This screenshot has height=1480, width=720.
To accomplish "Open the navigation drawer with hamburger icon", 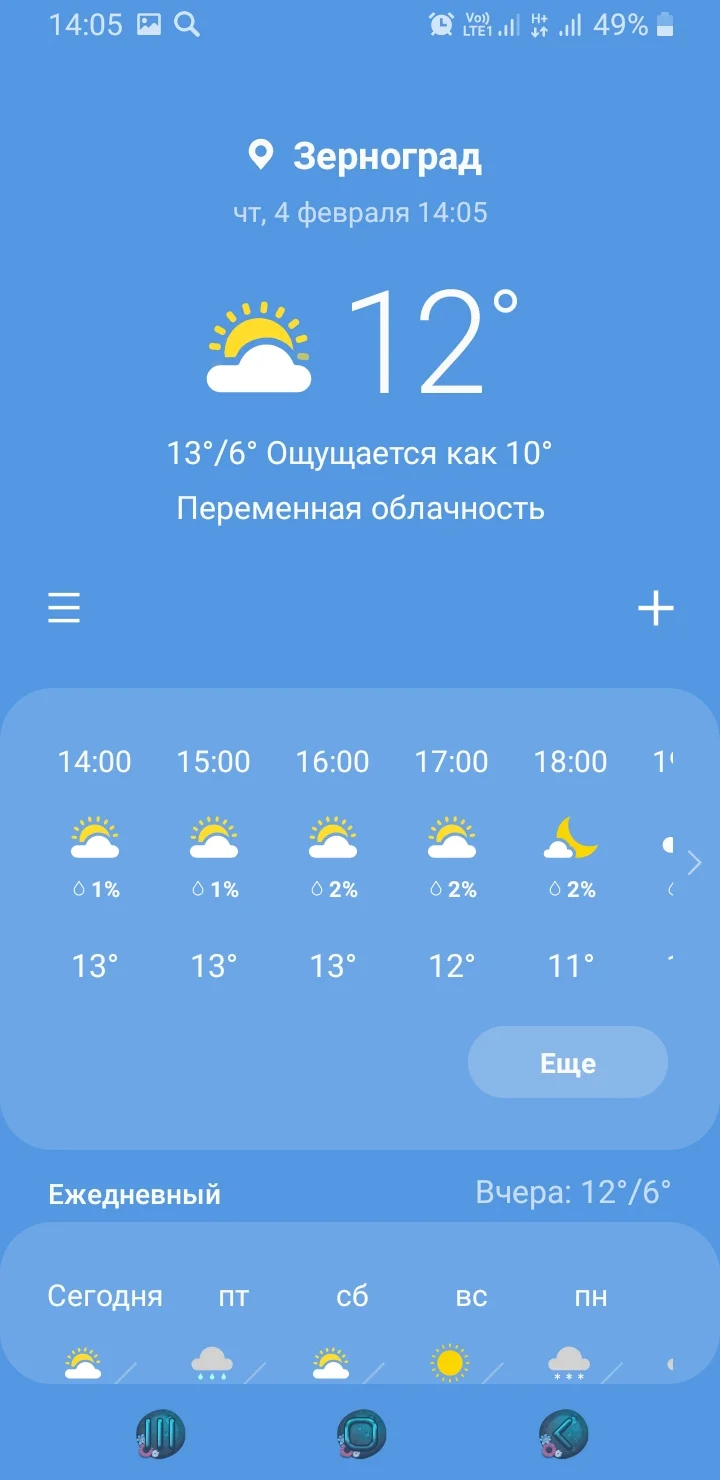I will point(63,607).
